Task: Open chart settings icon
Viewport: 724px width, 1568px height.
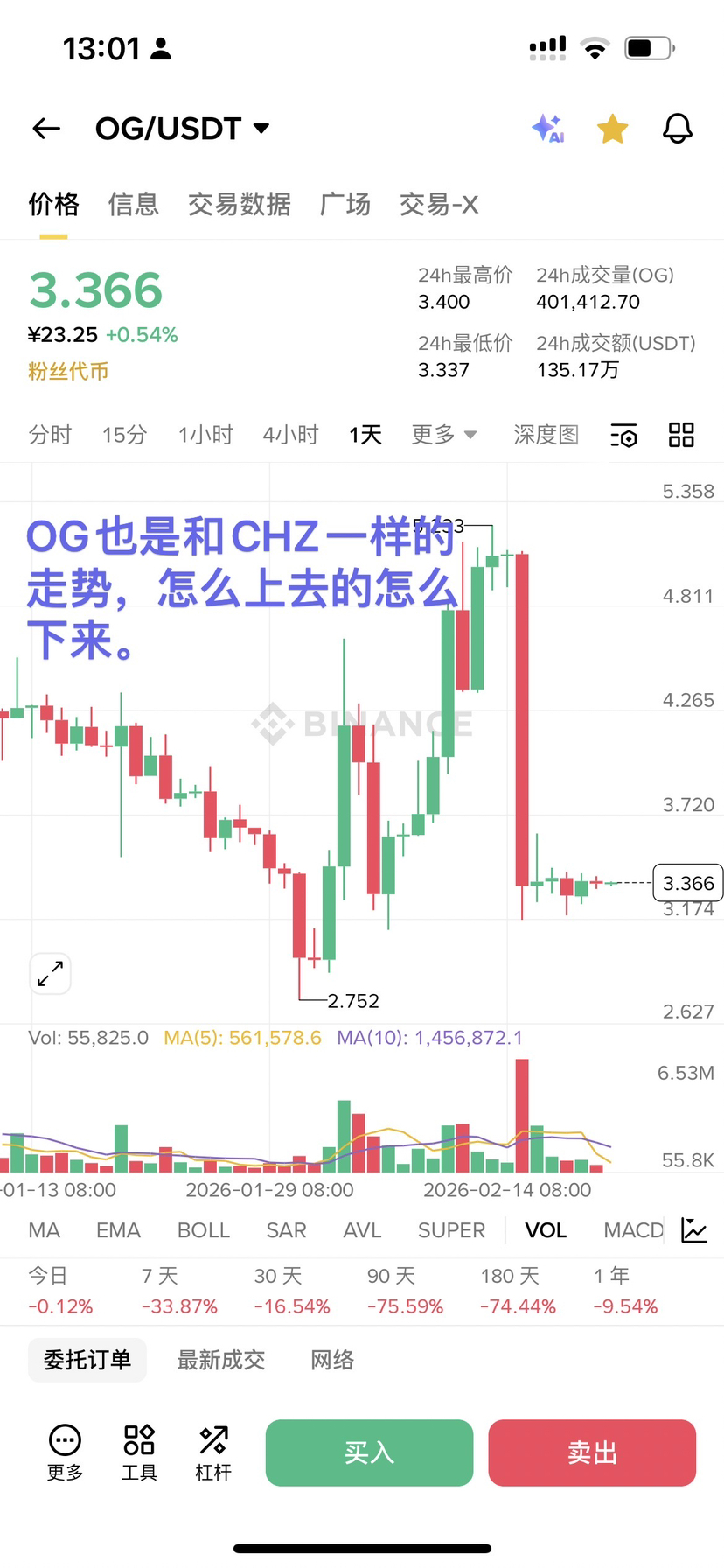Action: click(623, 435)
